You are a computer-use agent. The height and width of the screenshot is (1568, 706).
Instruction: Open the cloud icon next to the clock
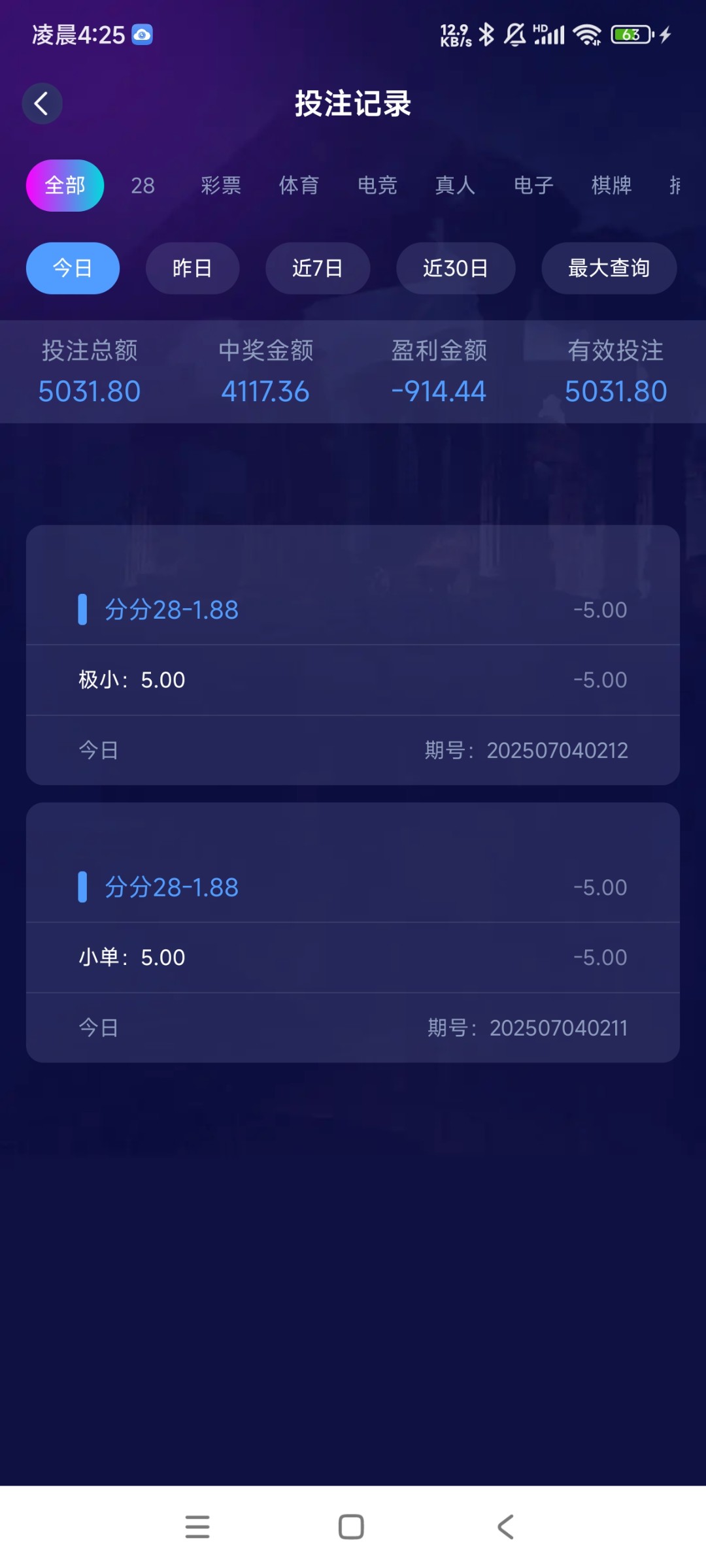[143, 34]
